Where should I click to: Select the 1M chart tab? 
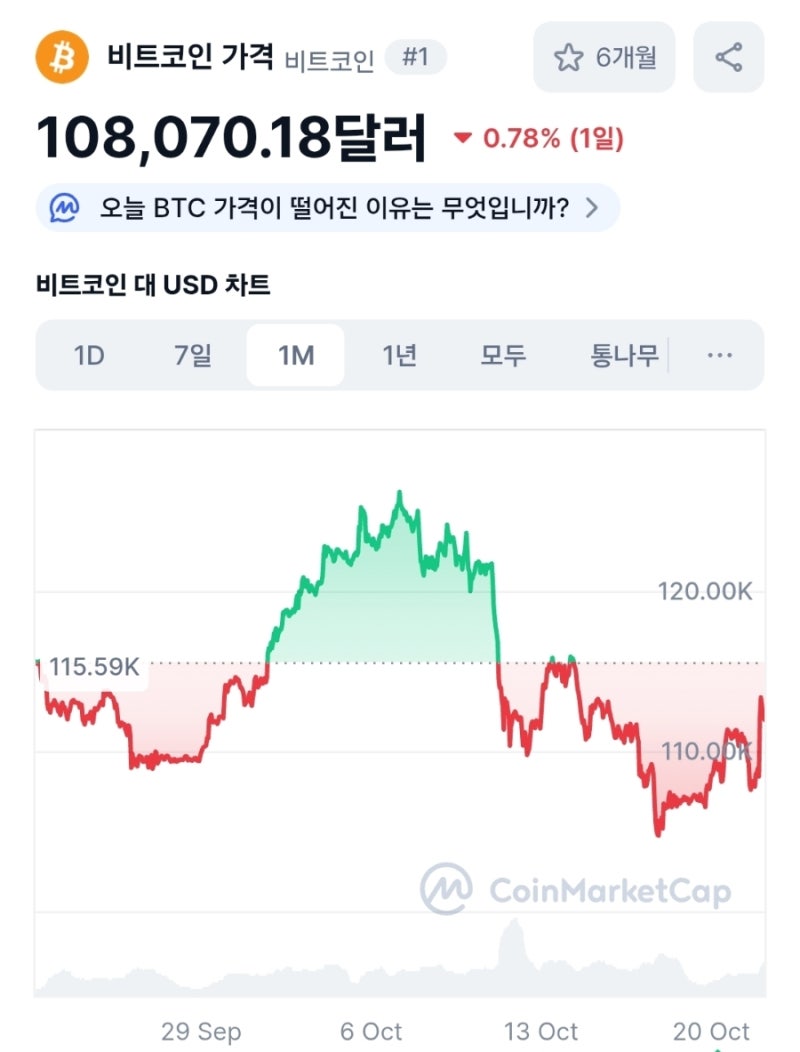tap(296, 355)
